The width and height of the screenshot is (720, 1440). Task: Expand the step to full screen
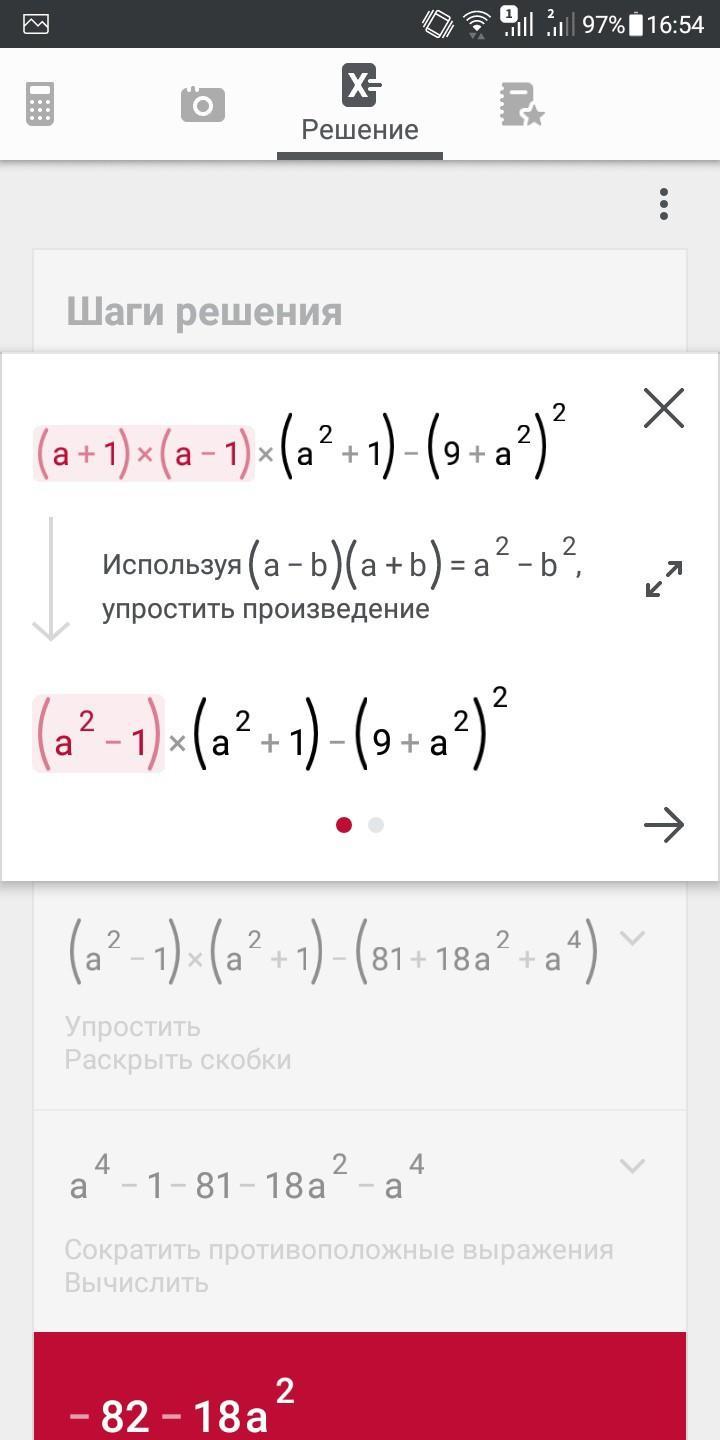click(x=664, y=579)
